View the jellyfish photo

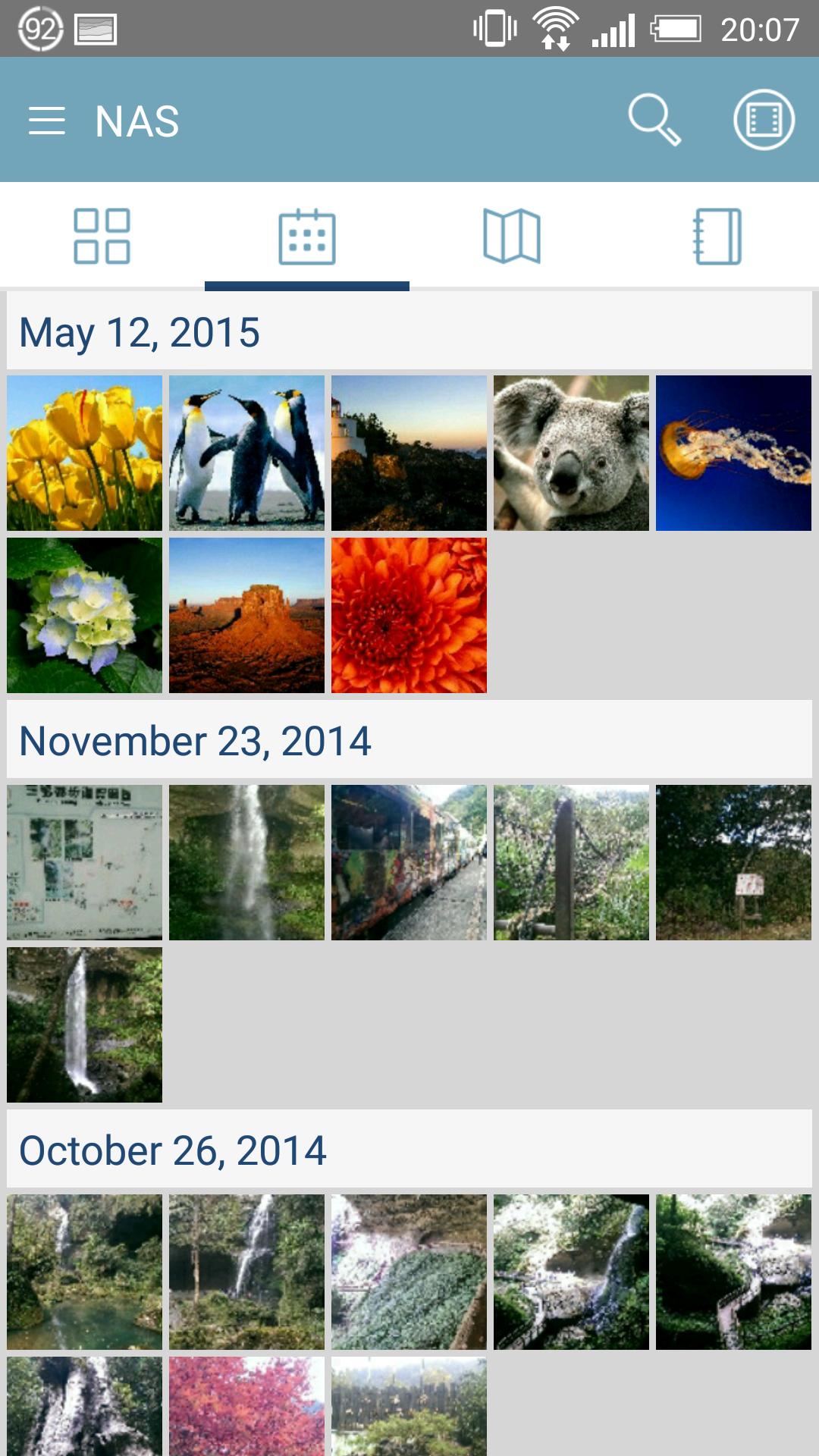[733, 453]
